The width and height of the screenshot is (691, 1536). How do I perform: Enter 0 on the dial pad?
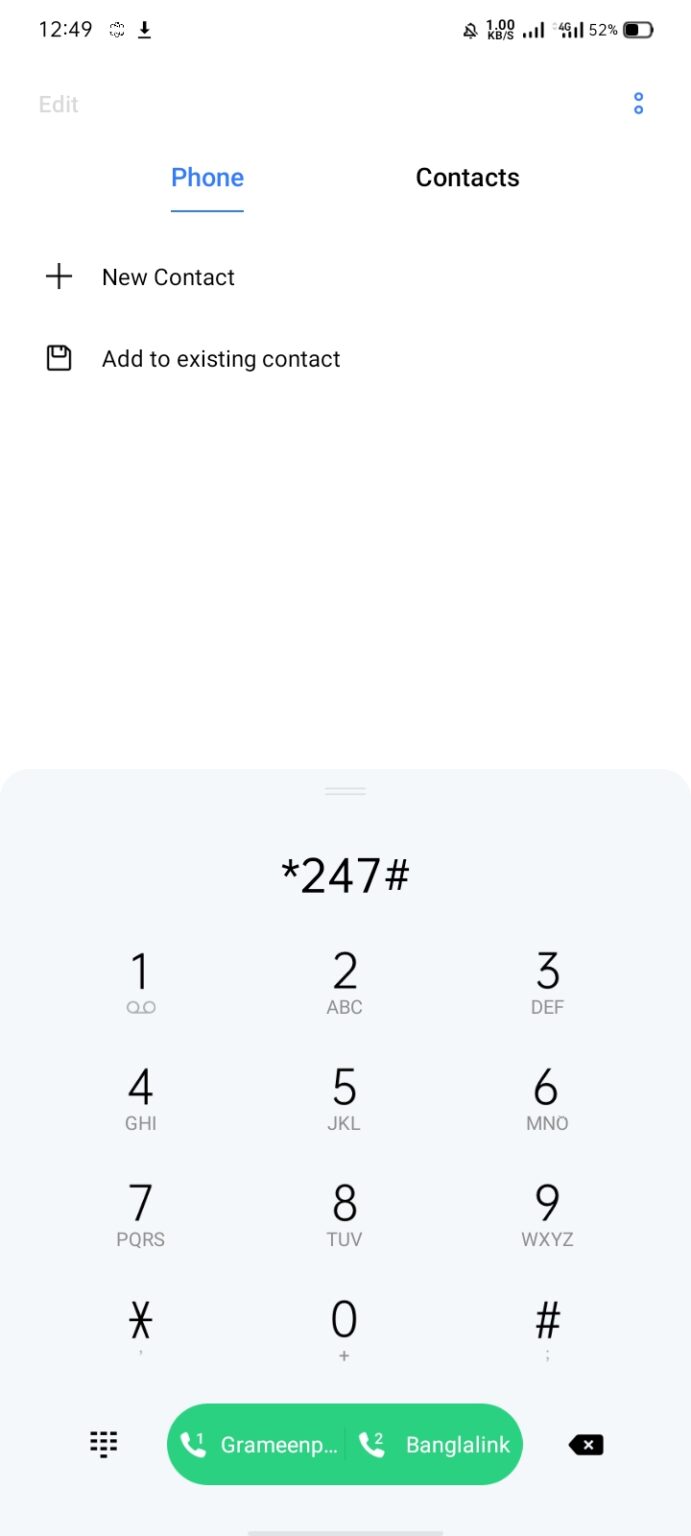(344, 1331)
